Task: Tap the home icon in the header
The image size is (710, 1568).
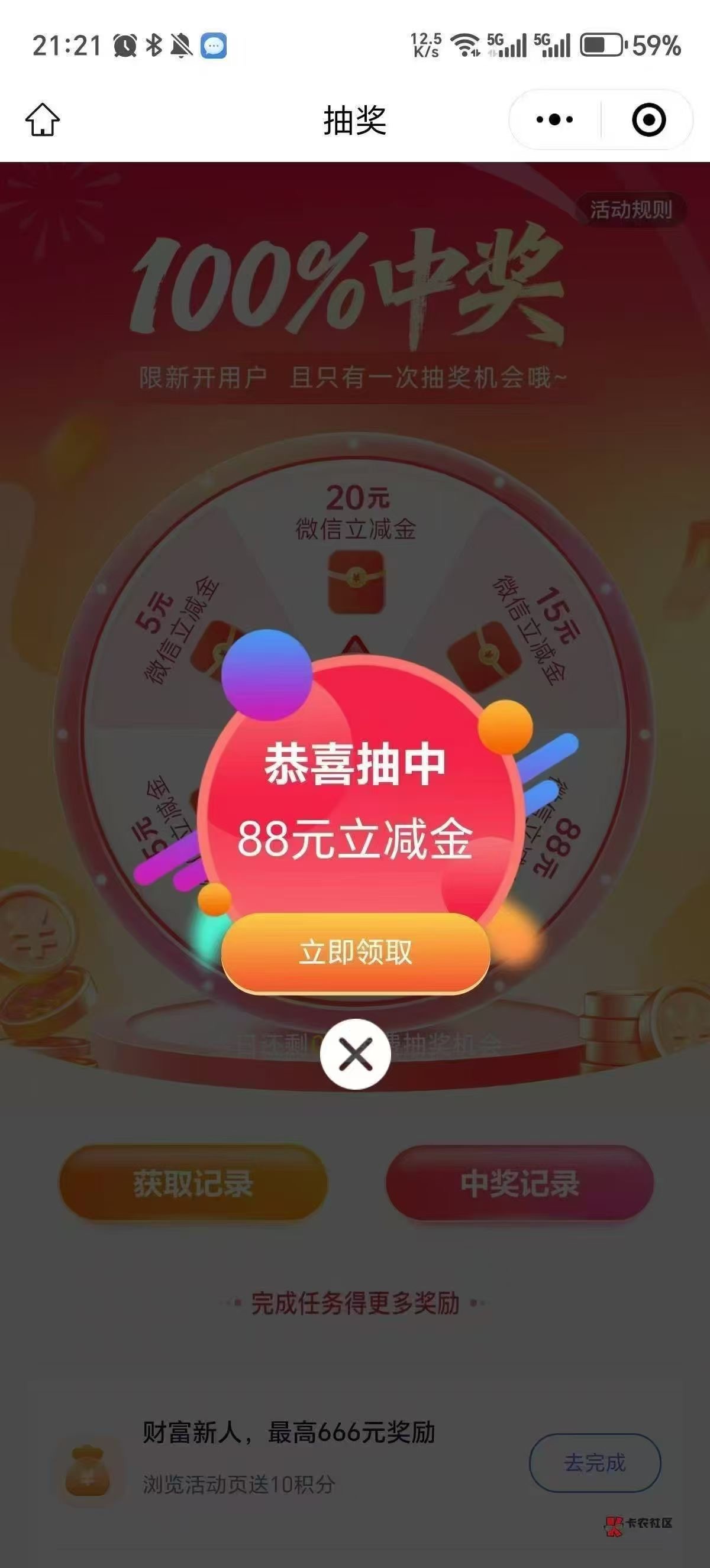Action: pos(43,119)
